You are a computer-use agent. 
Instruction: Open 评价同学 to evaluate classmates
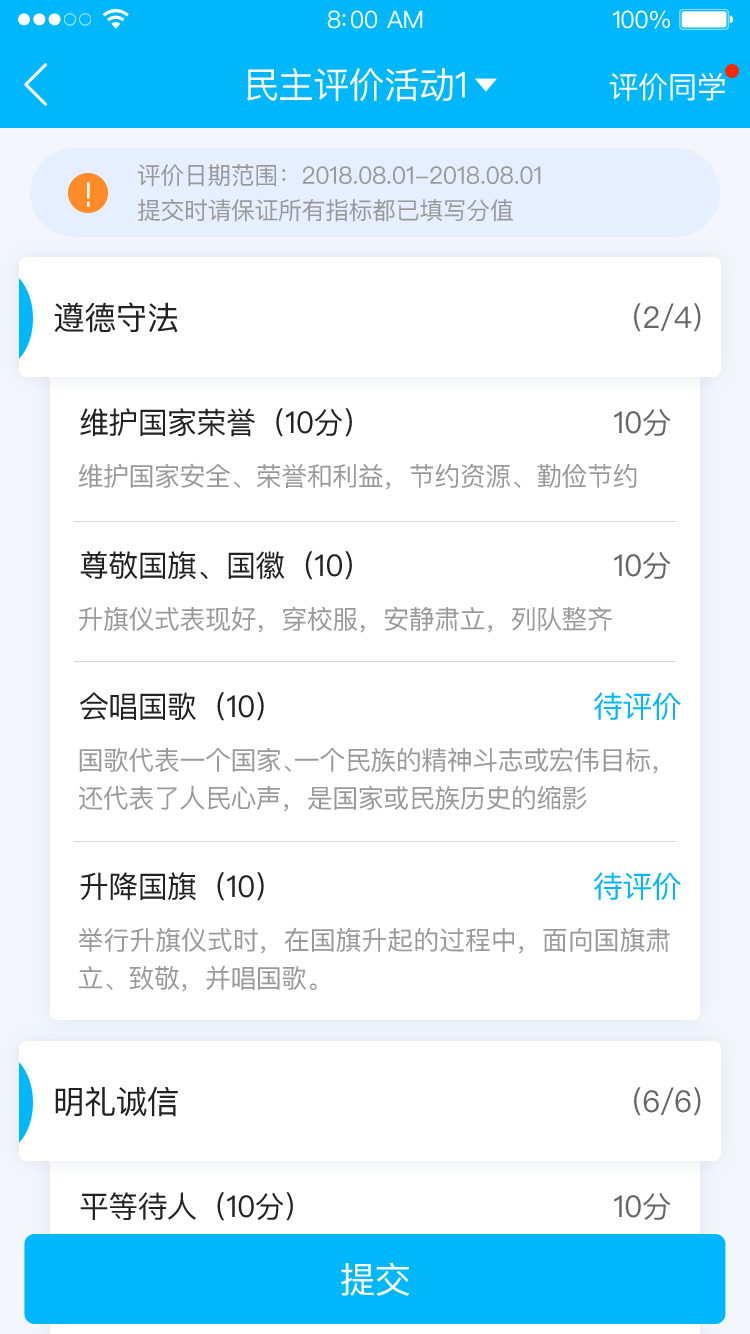(667, 86)
